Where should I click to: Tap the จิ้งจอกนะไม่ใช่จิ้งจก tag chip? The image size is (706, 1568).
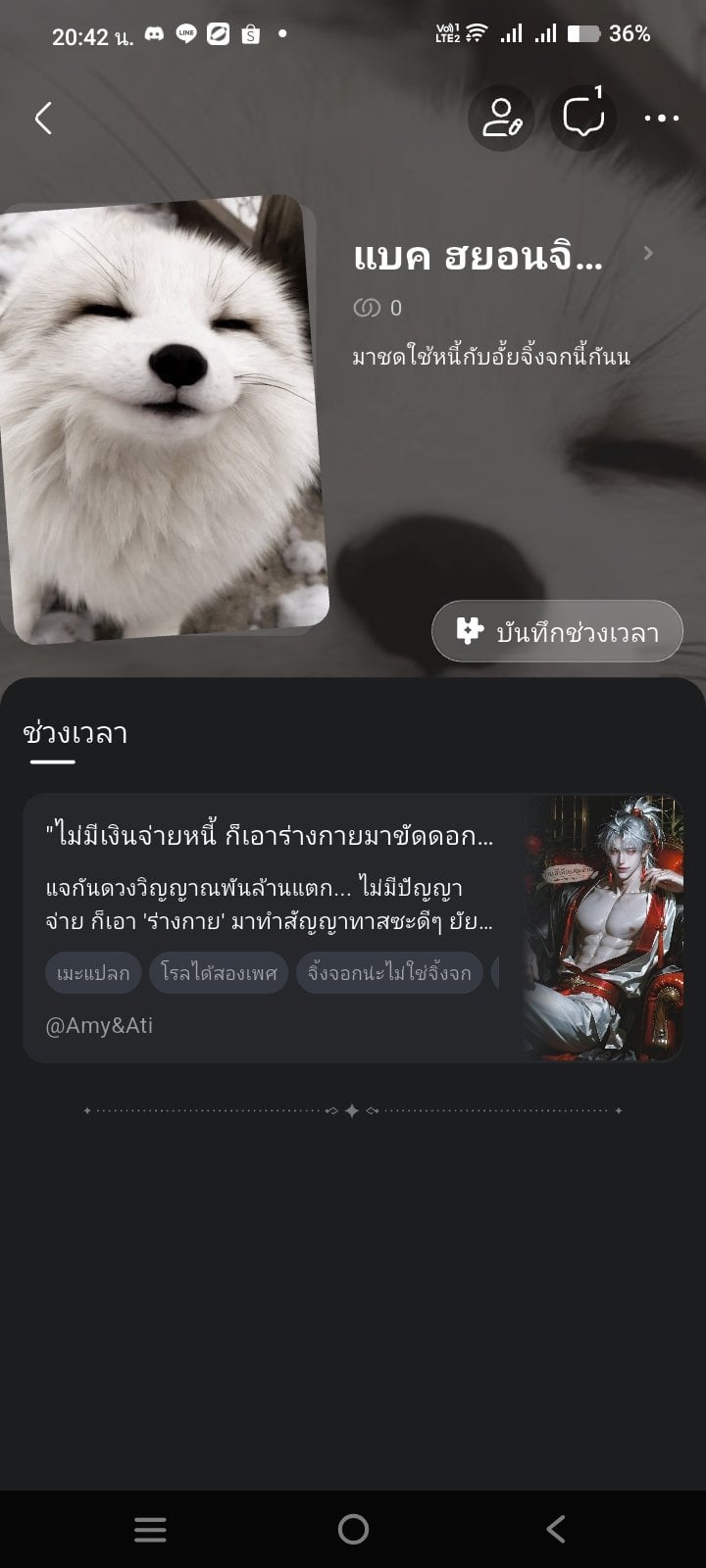pyautogui.click(x=389, y=973)
